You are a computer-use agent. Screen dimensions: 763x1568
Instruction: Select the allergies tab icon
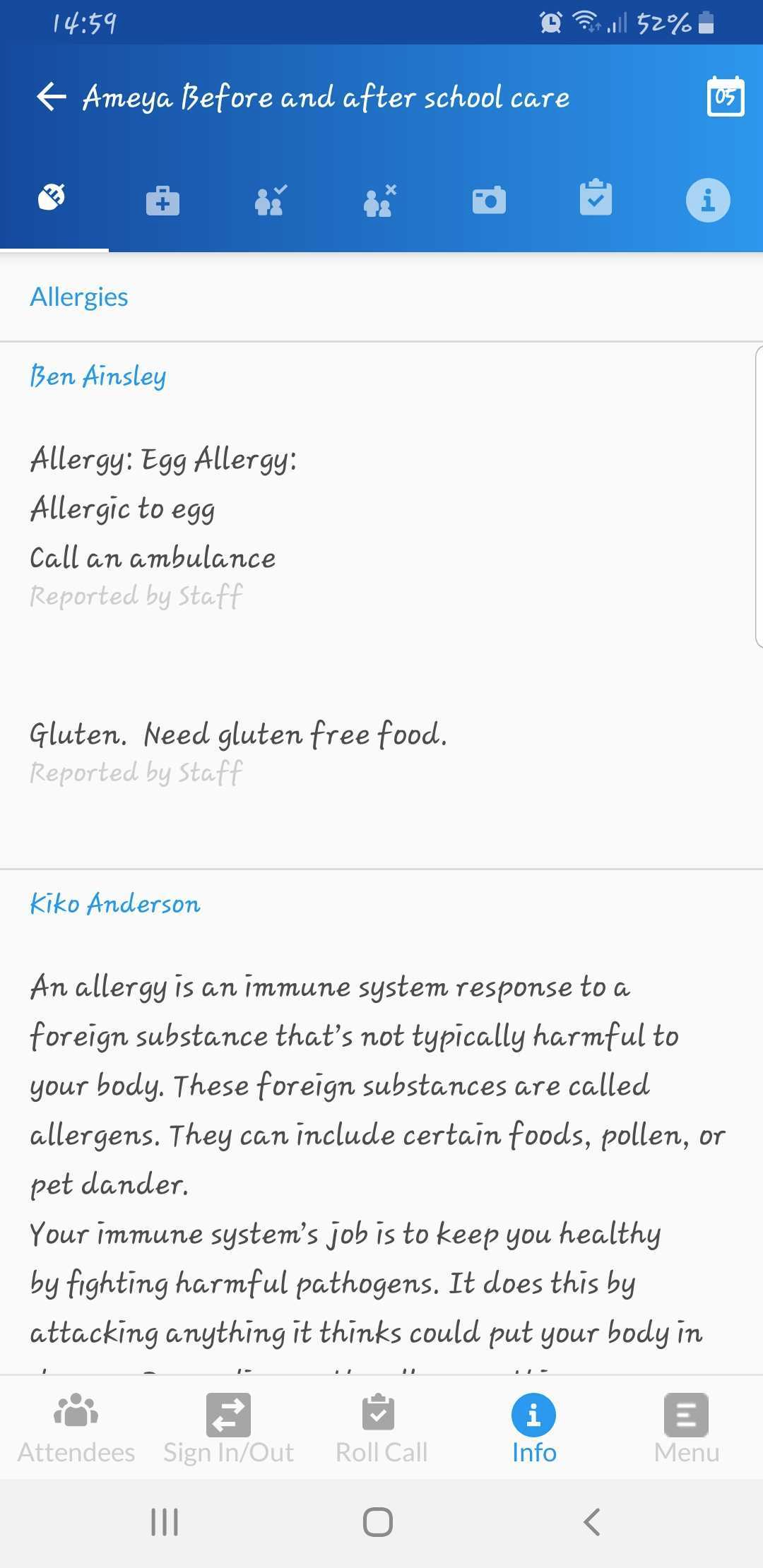52,197
